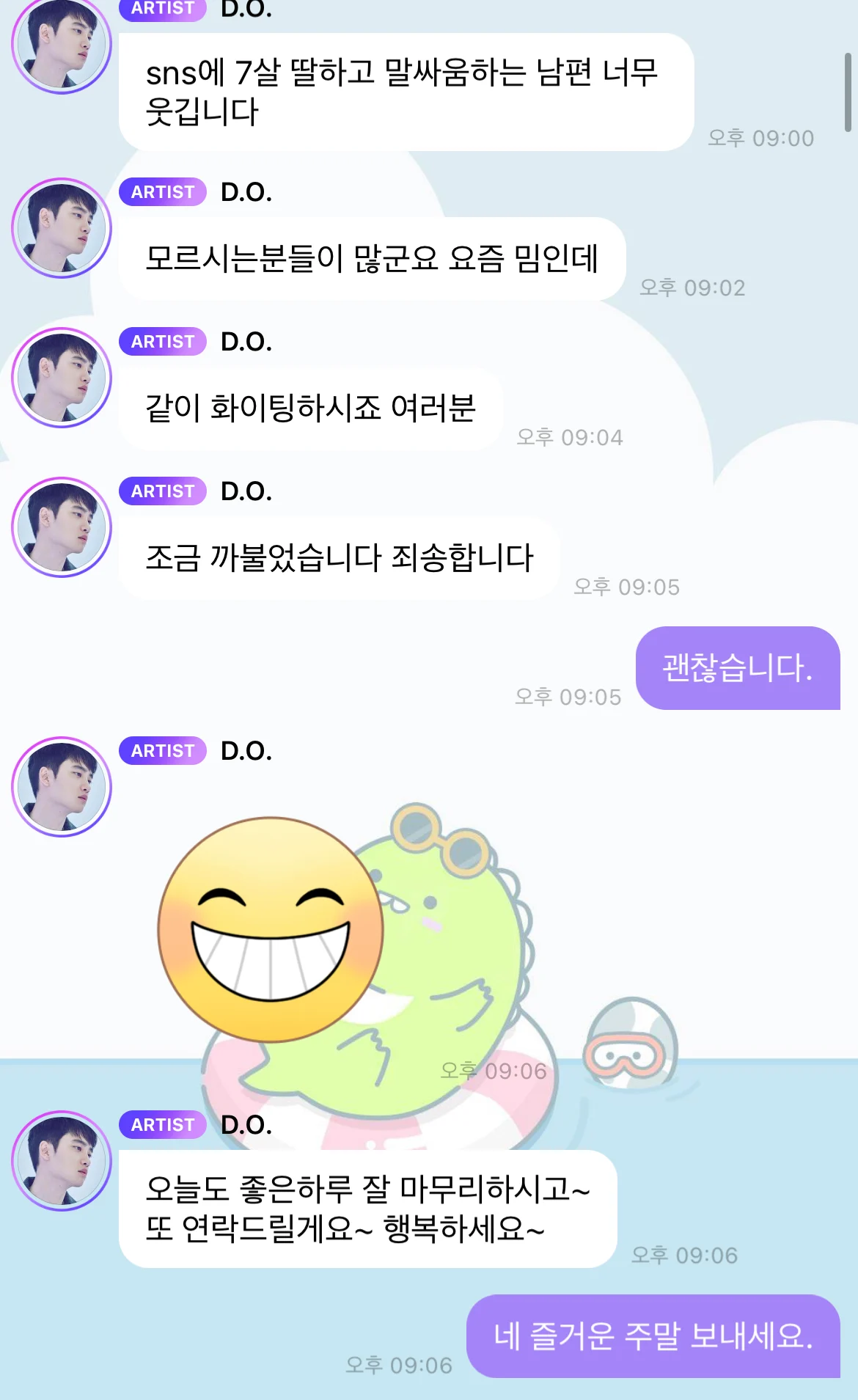Tap D.O.'s avatar next to 모르시는분들이 message
Screen dimensions: 858x1400
[62, 228]
